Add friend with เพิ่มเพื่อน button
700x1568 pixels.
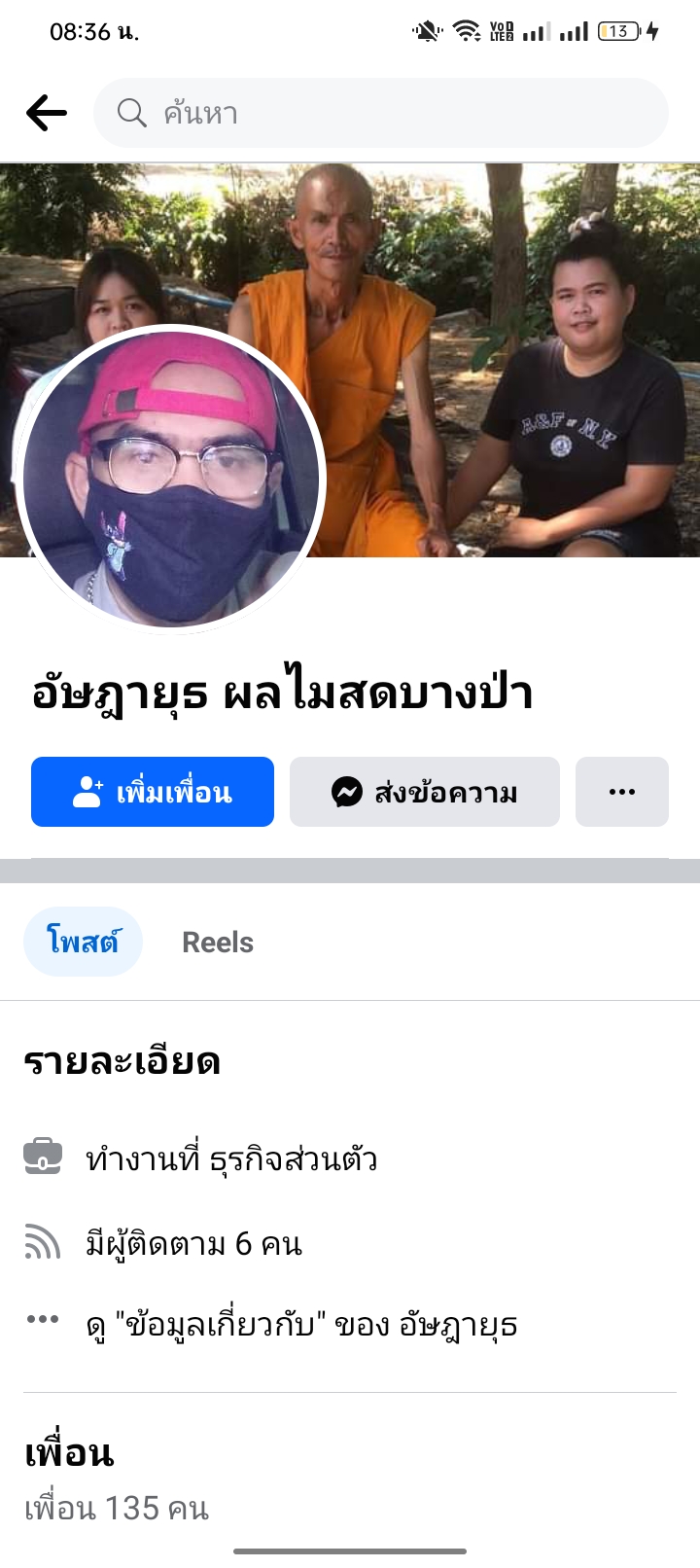[x=153, y=792]
